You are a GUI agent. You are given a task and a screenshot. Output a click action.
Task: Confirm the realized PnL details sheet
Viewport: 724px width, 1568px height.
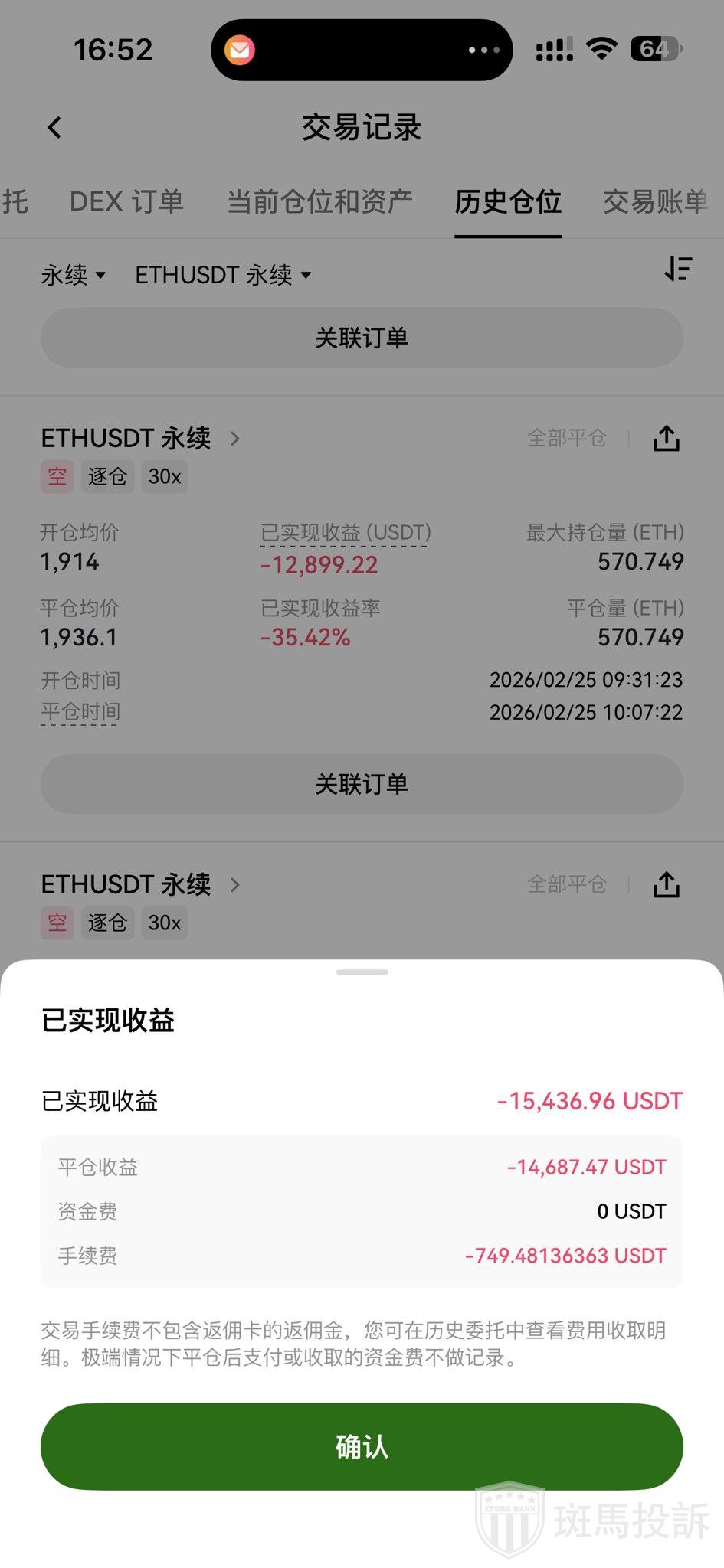tap(362, 1446)
